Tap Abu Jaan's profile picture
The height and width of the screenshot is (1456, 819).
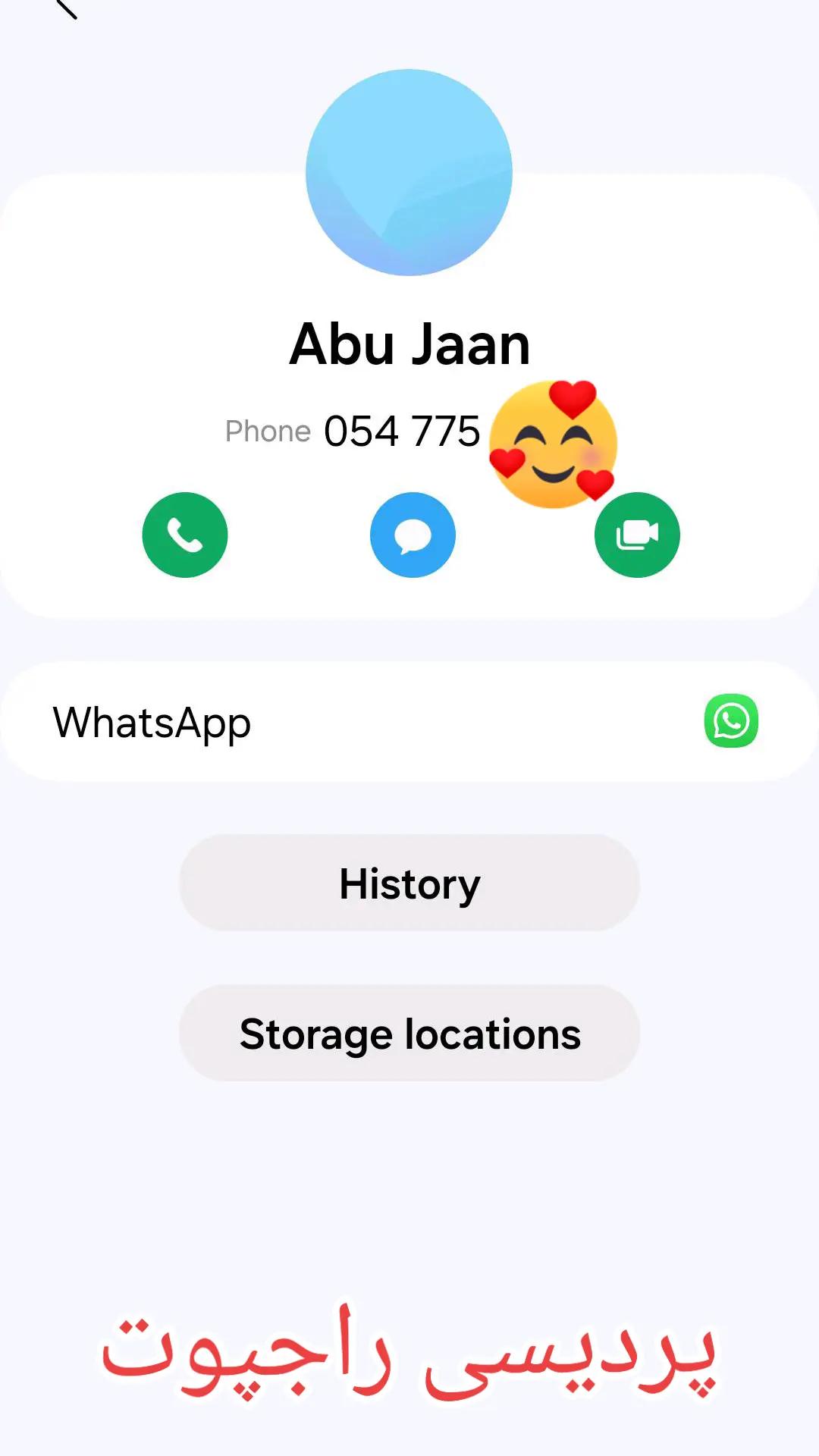click(409, 172)
